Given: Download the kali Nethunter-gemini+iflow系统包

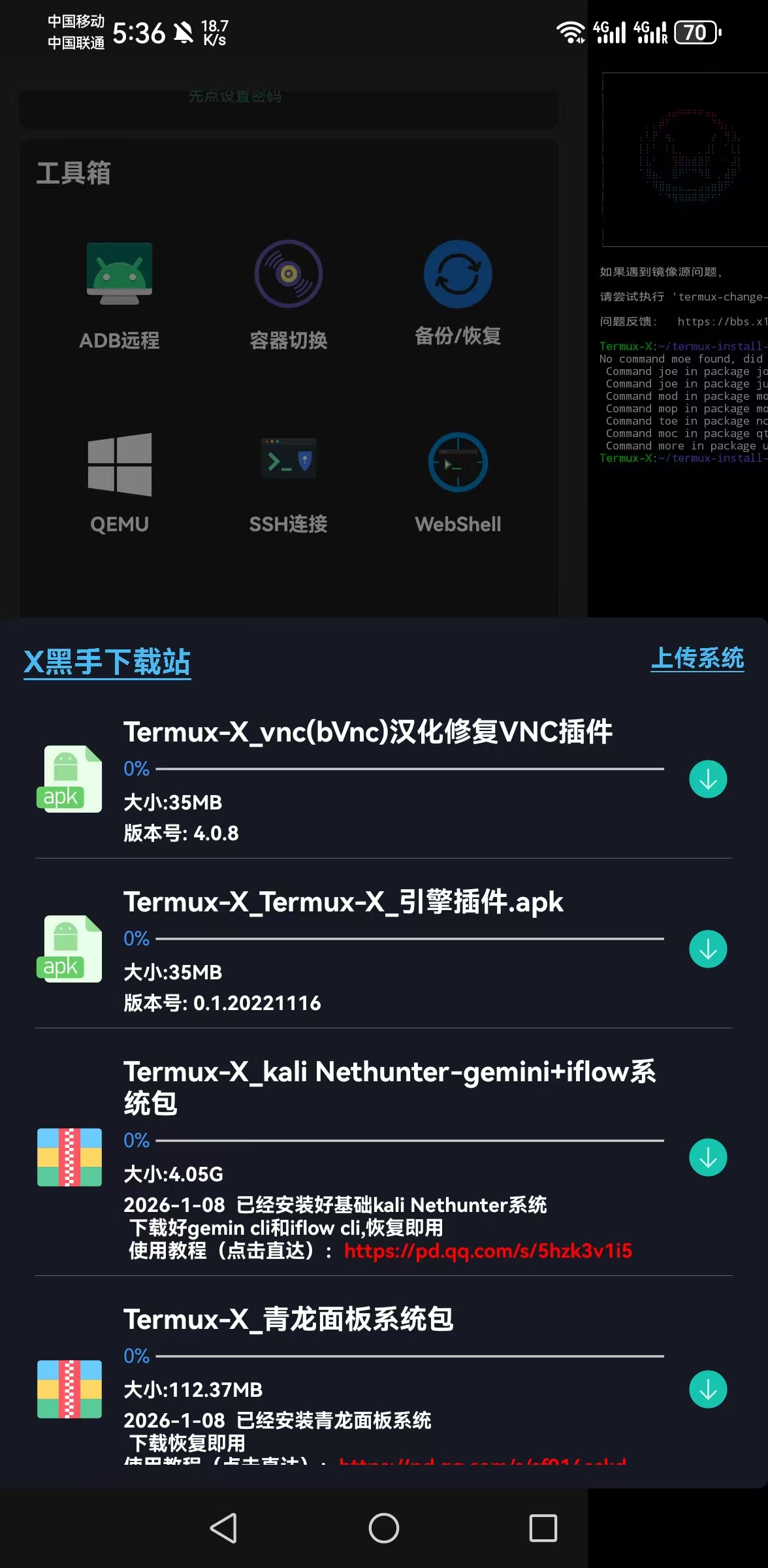Looking at the screenshot, I should click(x=708, y=1156).
